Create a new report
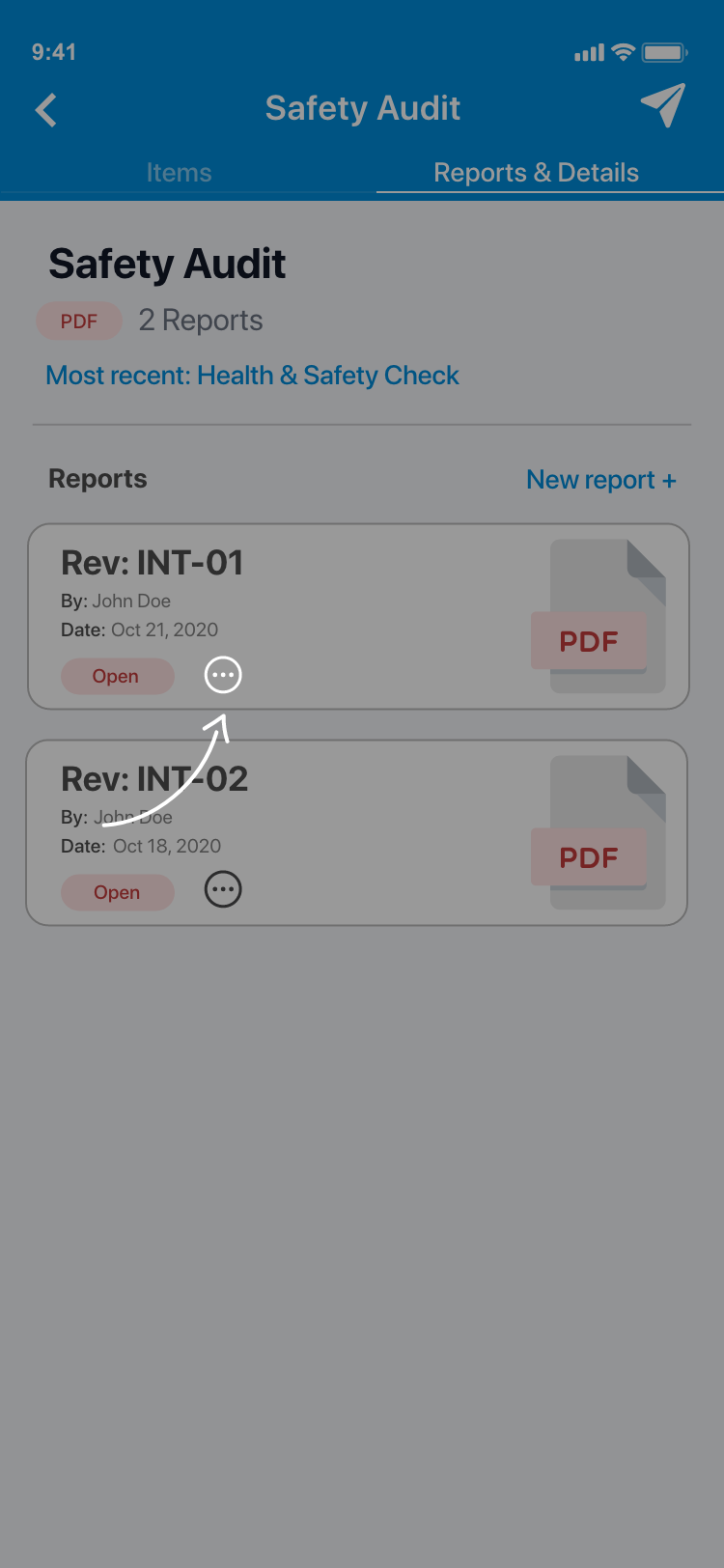 (x=600, y=480)
